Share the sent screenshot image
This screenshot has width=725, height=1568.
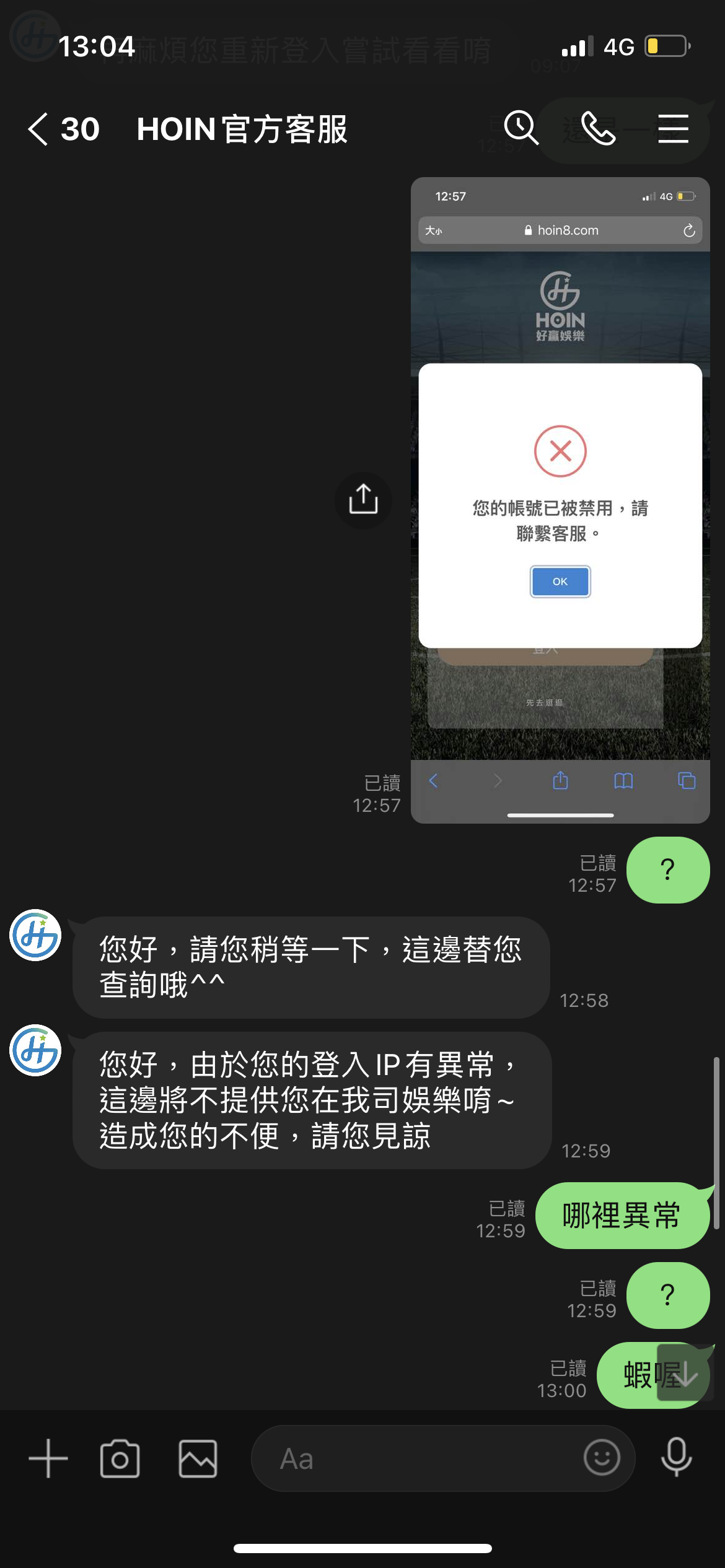(363, 499)
